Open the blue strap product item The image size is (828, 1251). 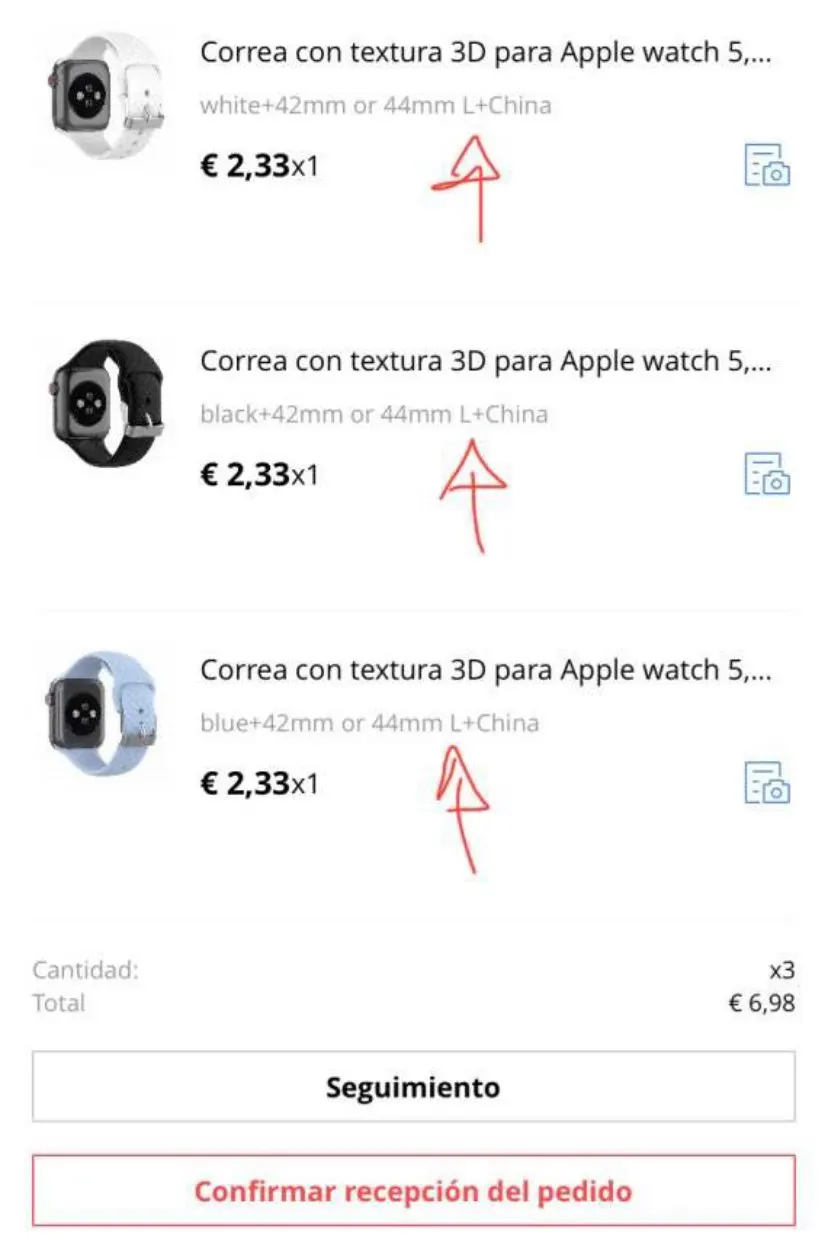[x=486, y=670]
